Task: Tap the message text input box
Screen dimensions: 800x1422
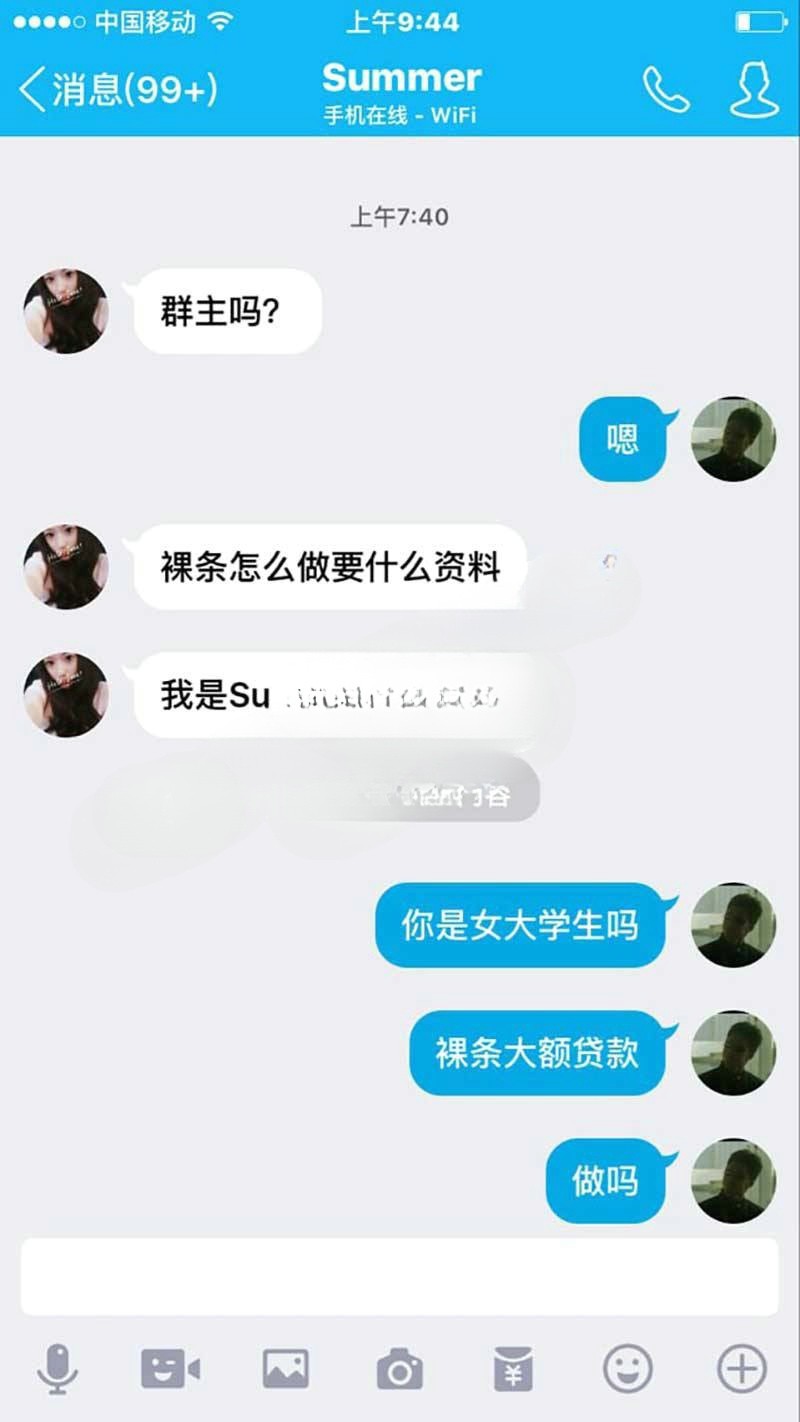Action: [399, 1276]
